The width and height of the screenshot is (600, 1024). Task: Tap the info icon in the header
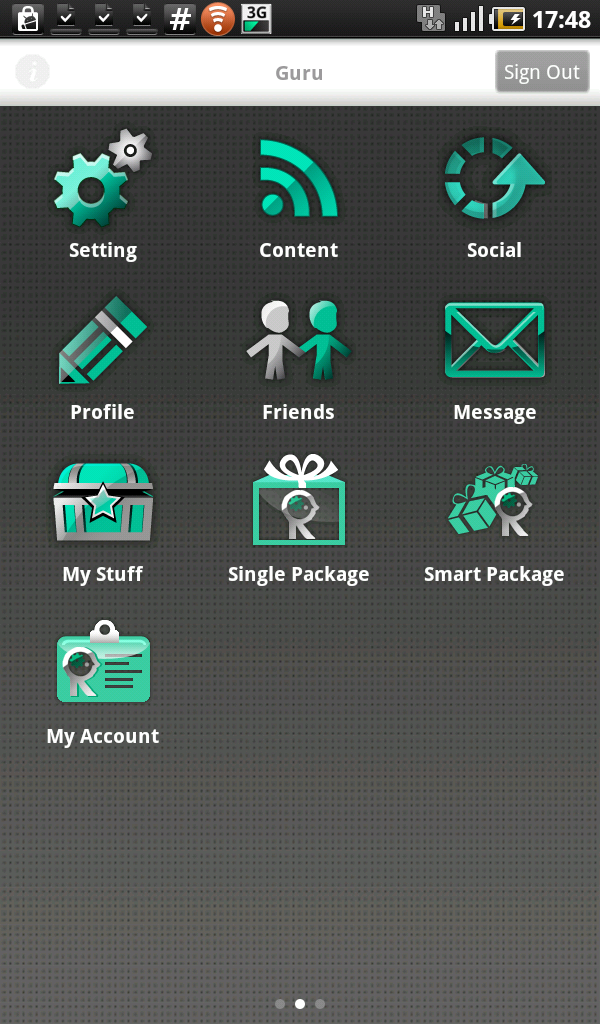tap(32, 72)
